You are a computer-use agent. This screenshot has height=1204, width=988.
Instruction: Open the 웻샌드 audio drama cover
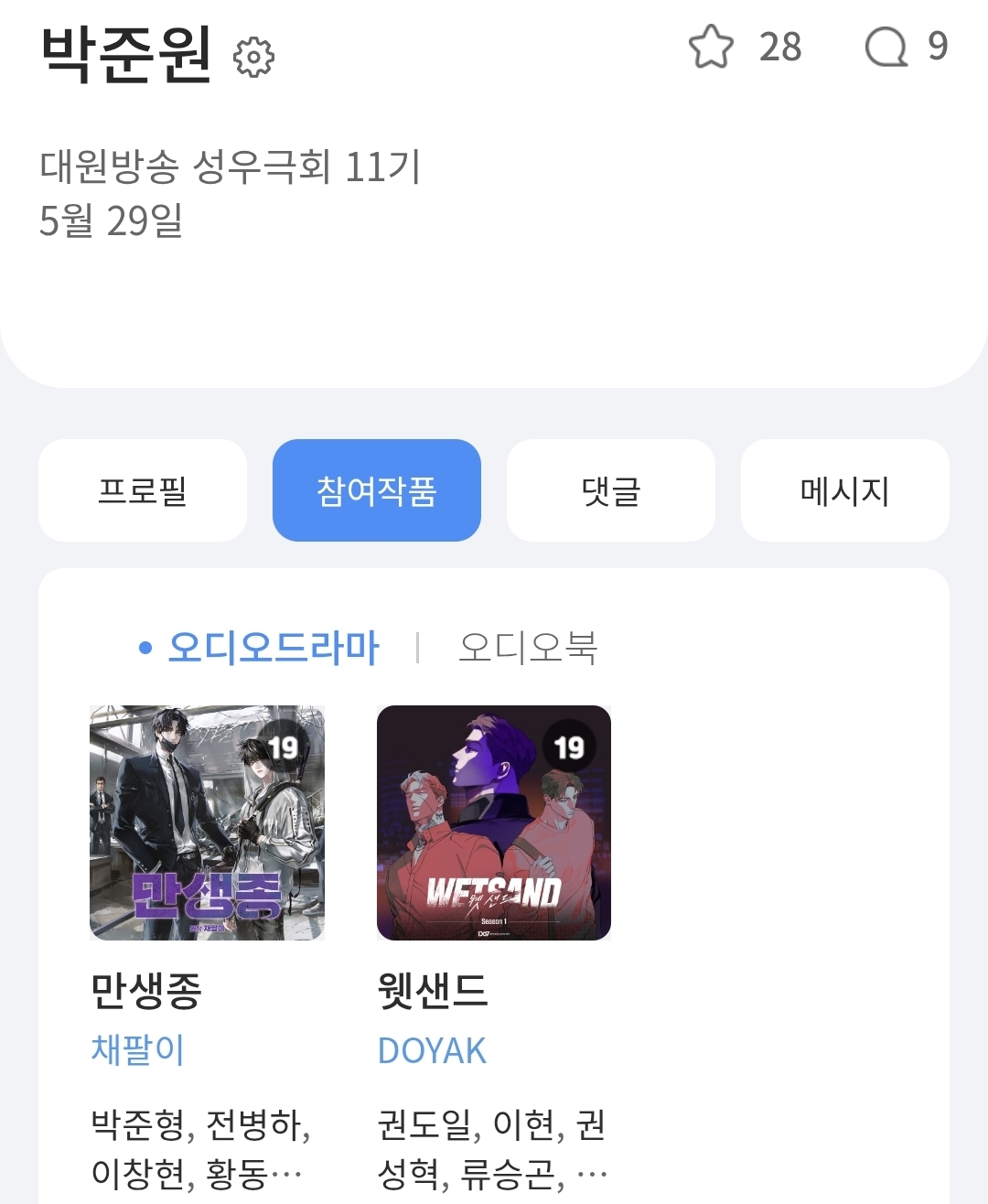(x=494, y=822)
